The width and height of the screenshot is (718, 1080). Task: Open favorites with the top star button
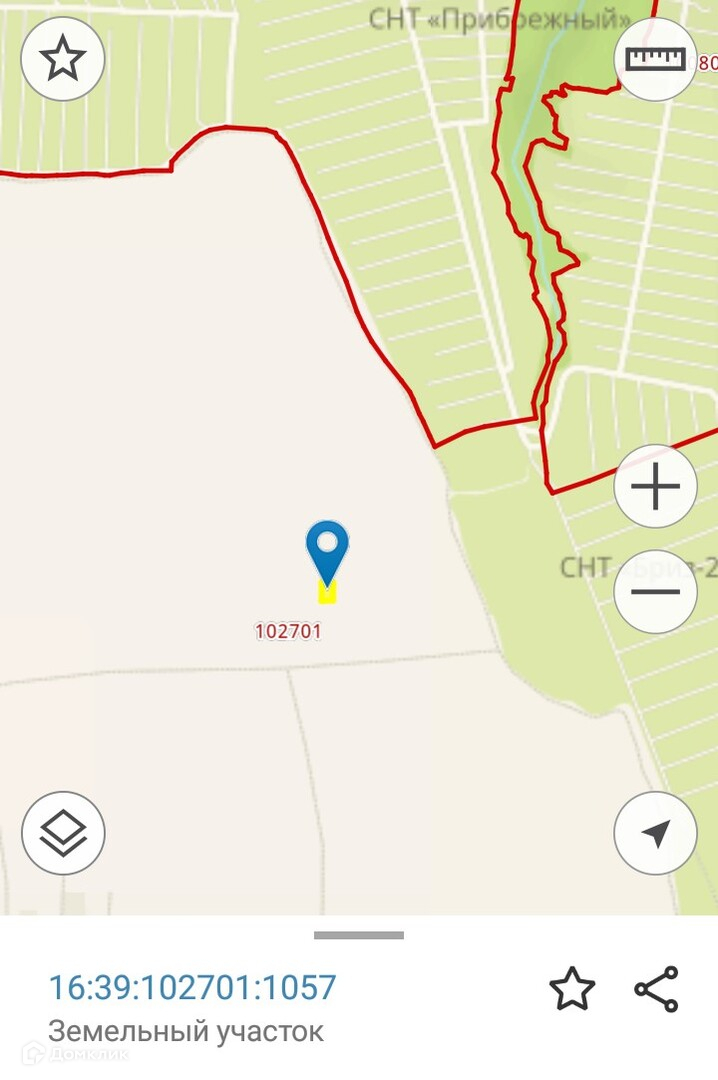point(63,59)
